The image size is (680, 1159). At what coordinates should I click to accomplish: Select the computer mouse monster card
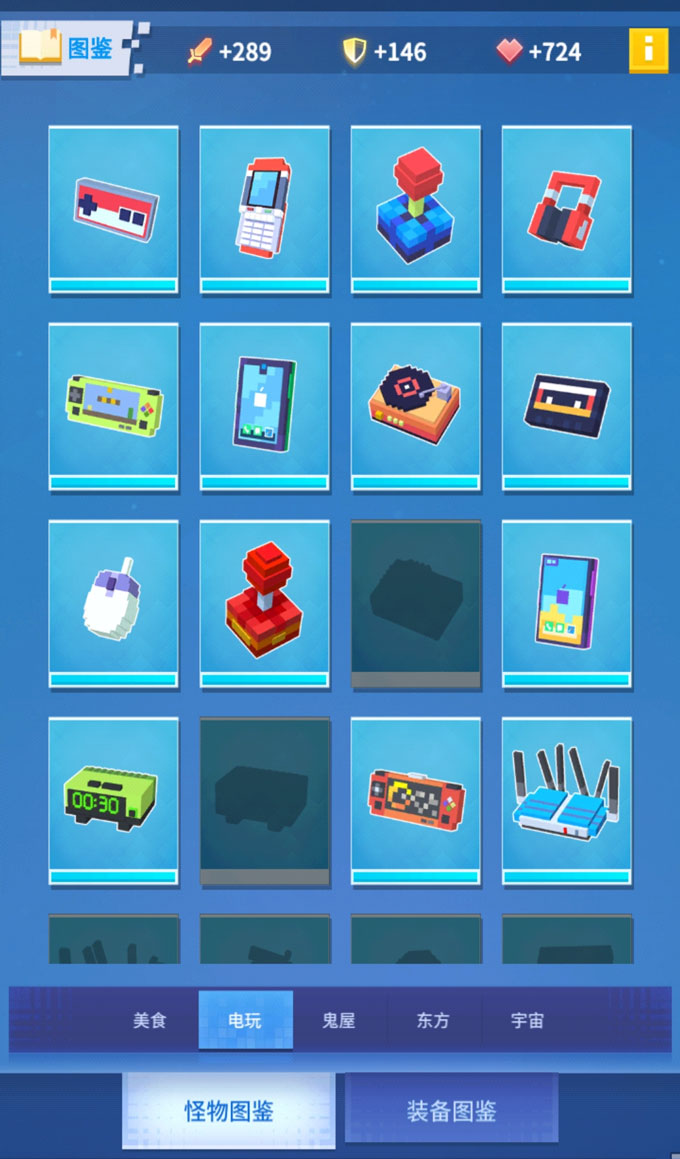tap(113, 603)
